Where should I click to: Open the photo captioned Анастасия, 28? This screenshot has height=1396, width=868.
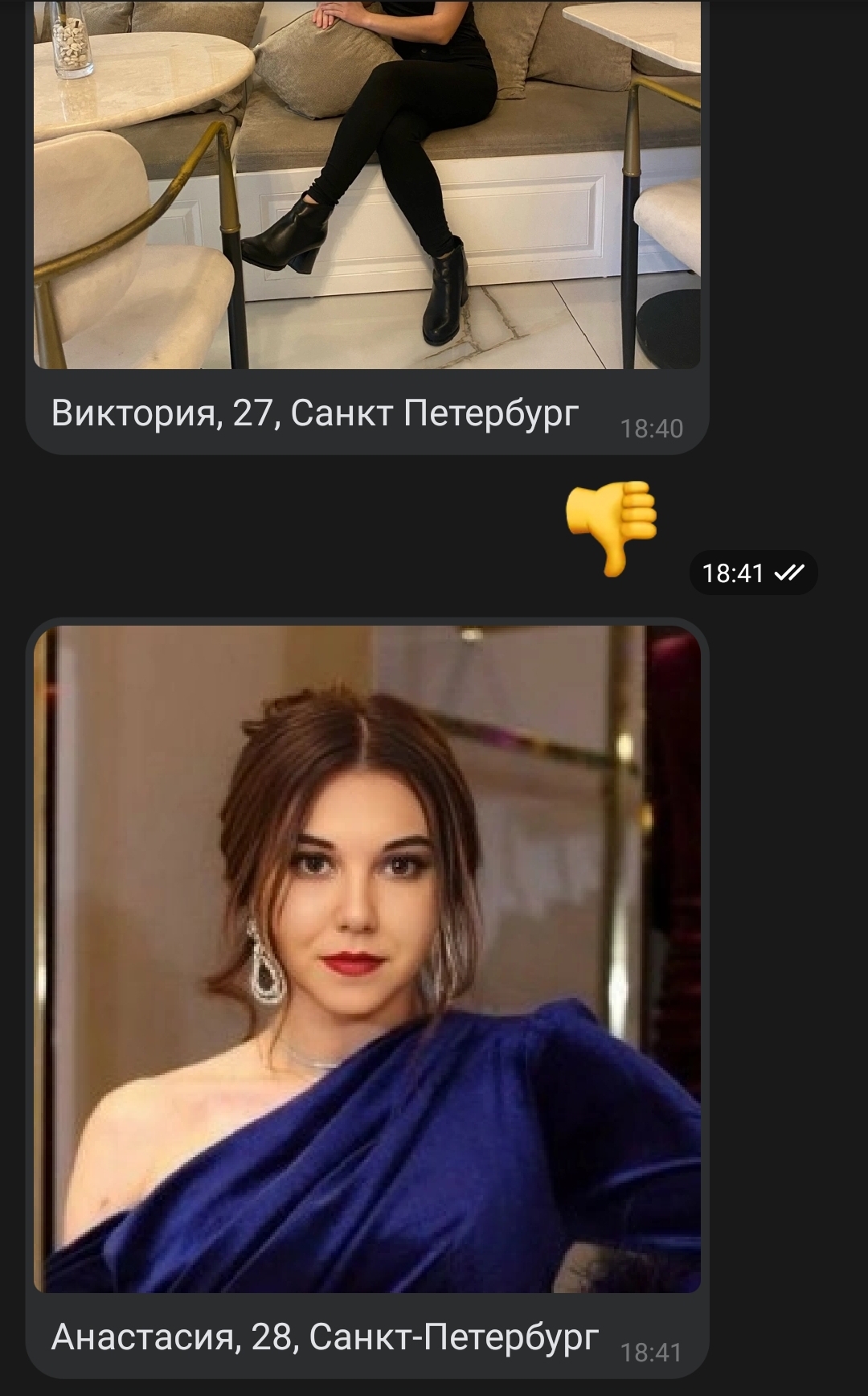[367, 959]
